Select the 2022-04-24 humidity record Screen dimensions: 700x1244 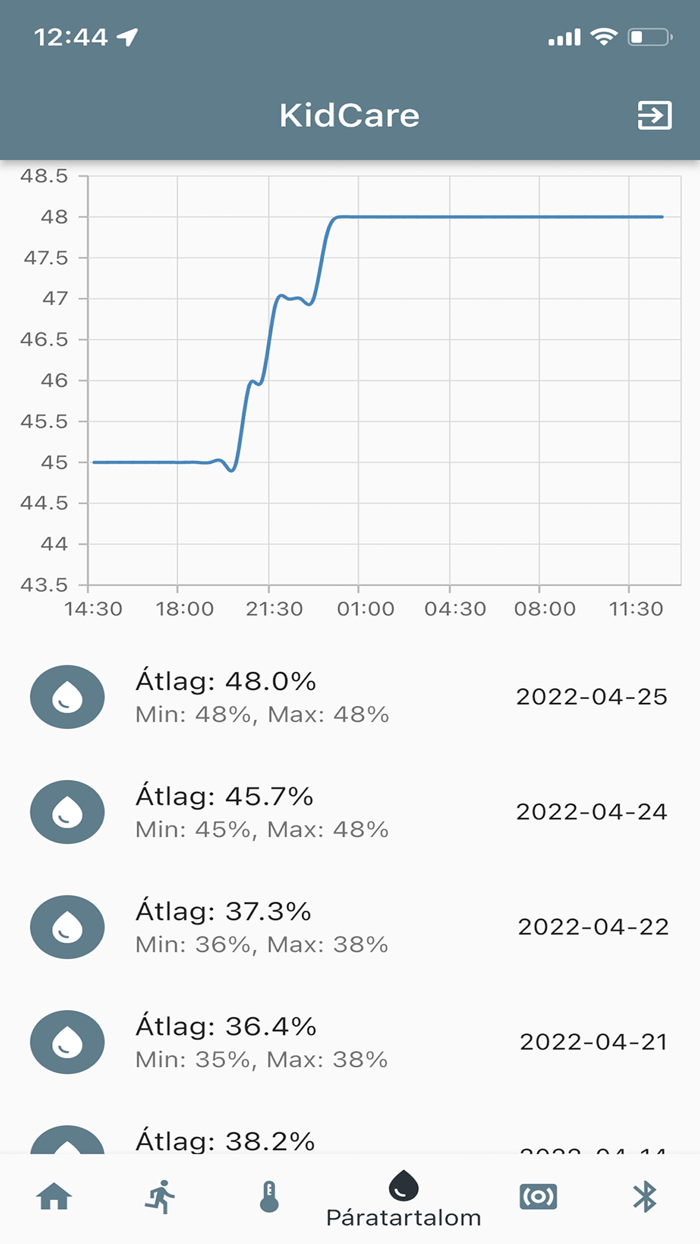pos(350,812)
